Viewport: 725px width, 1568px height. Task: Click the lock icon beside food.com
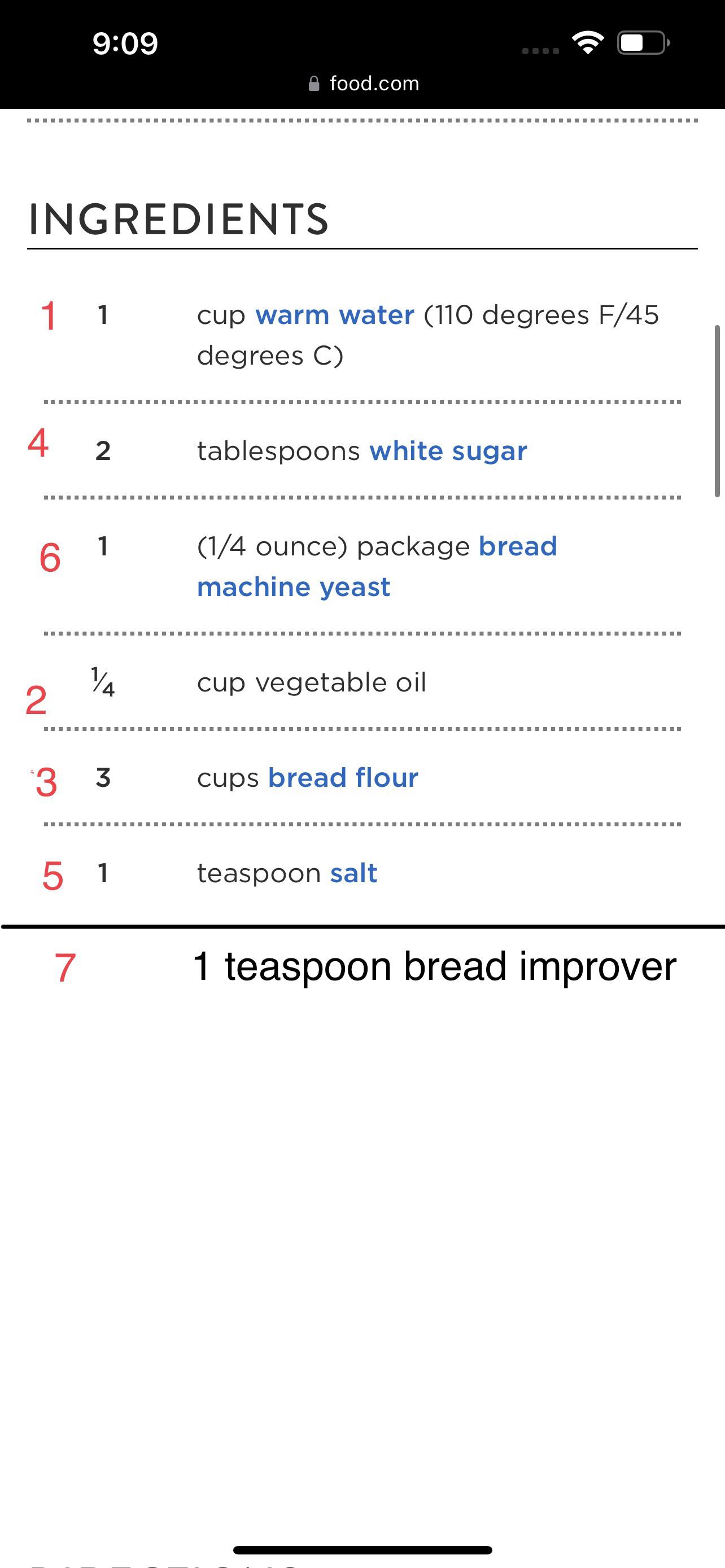(314, 84)
